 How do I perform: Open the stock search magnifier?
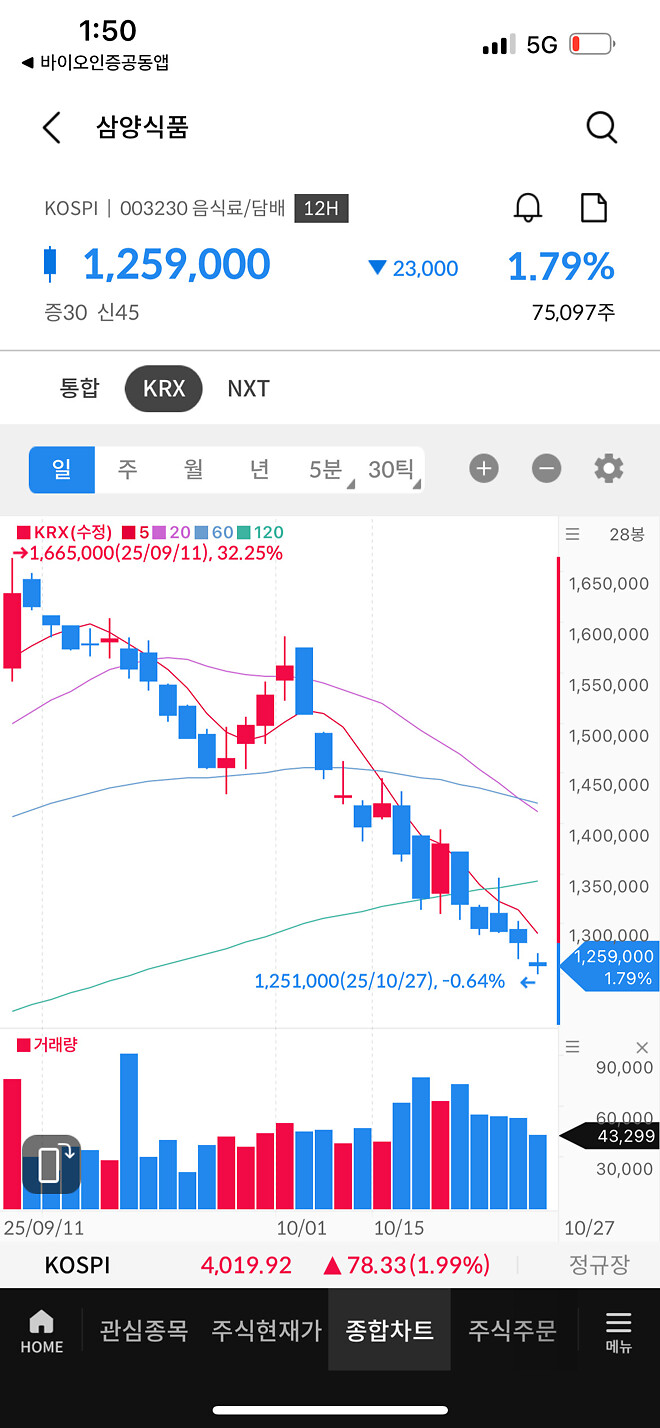(601, 128)
